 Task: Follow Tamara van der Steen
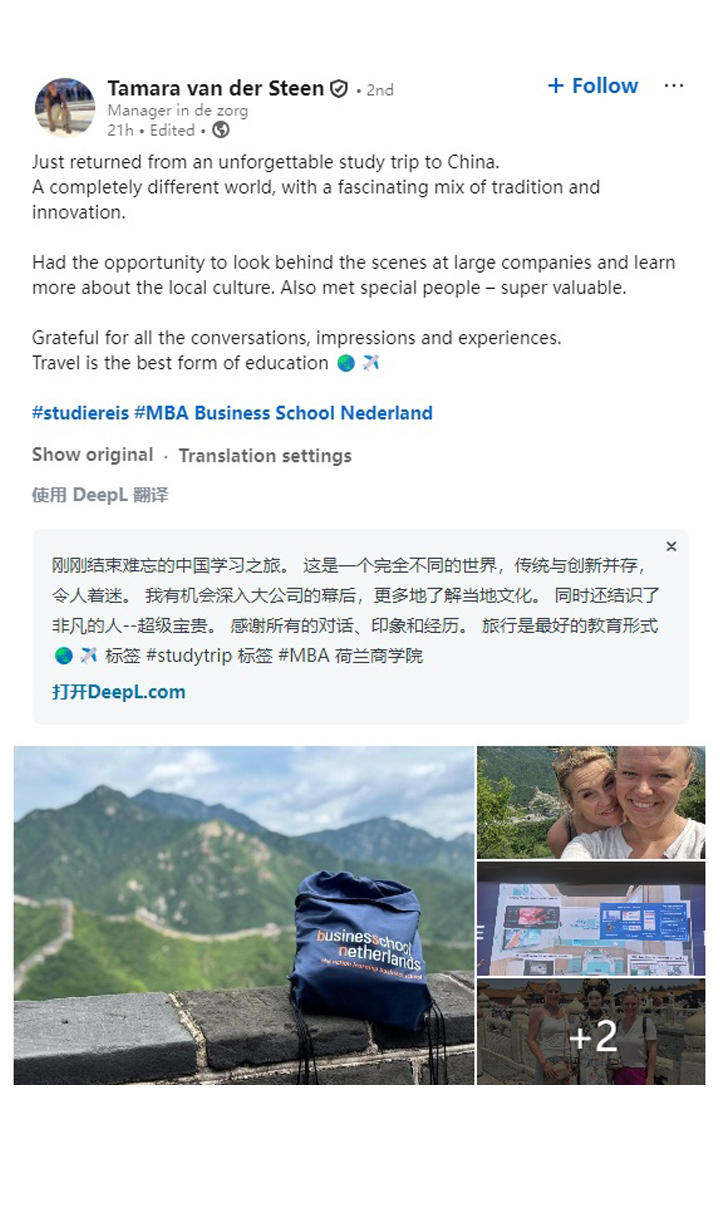(592, 86)
